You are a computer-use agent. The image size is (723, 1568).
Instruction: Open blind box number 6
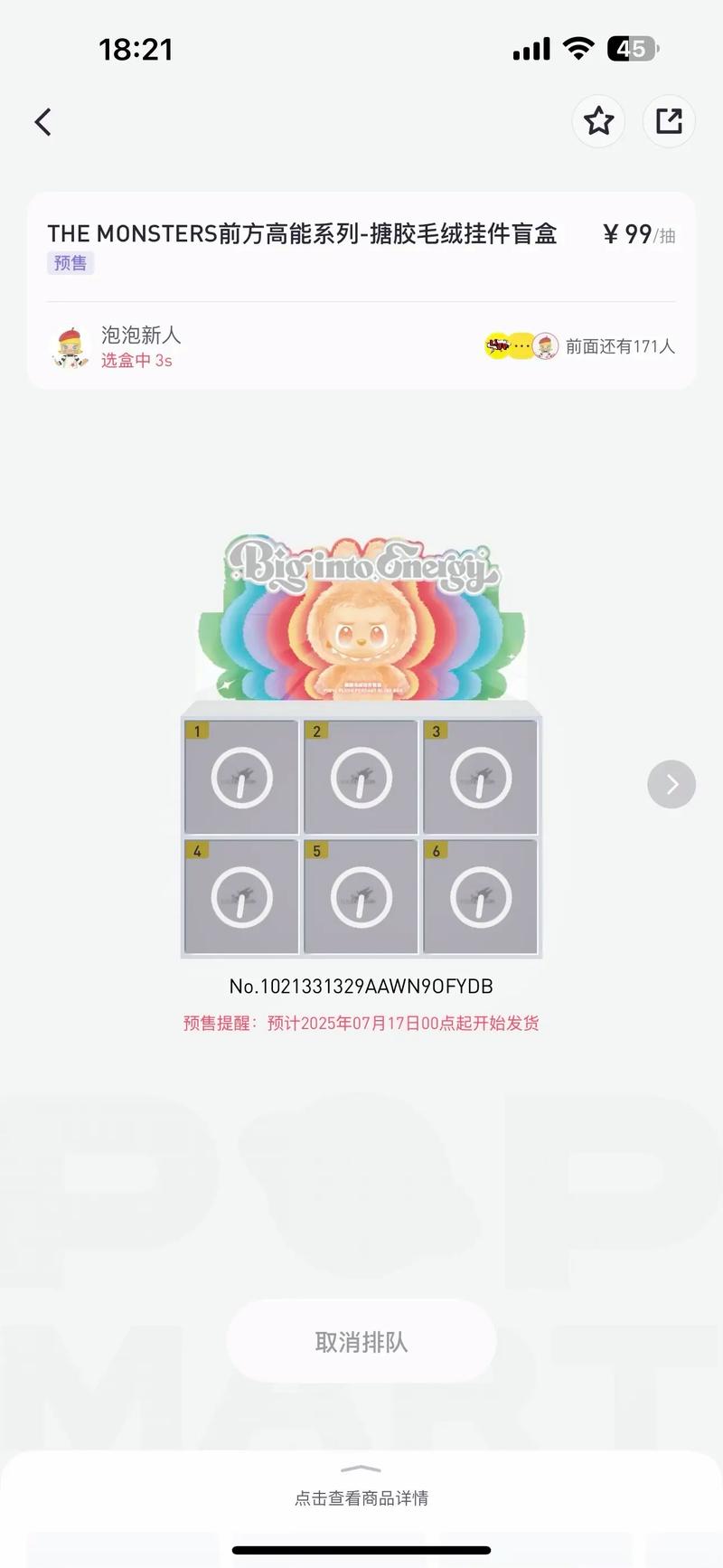[x=480, y=897]
